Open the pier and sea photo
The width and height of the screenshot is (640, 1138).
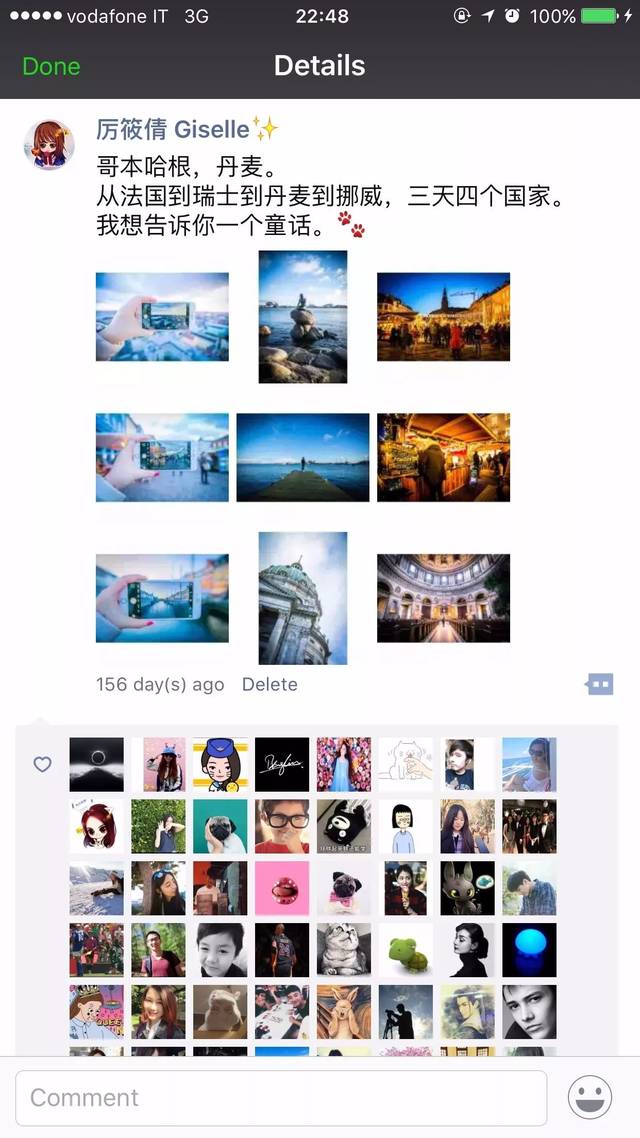(302, 457)
